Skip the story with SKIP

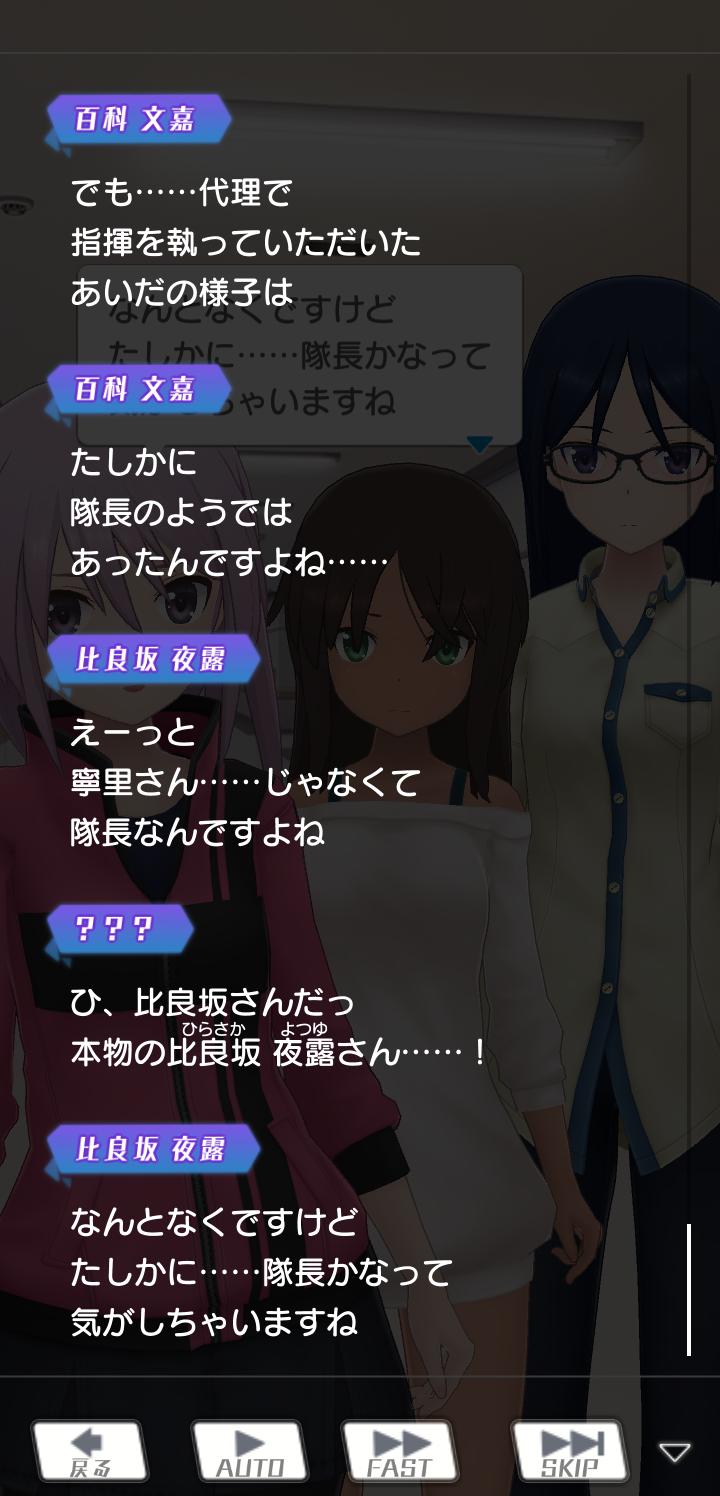(x=570, y=1451)
